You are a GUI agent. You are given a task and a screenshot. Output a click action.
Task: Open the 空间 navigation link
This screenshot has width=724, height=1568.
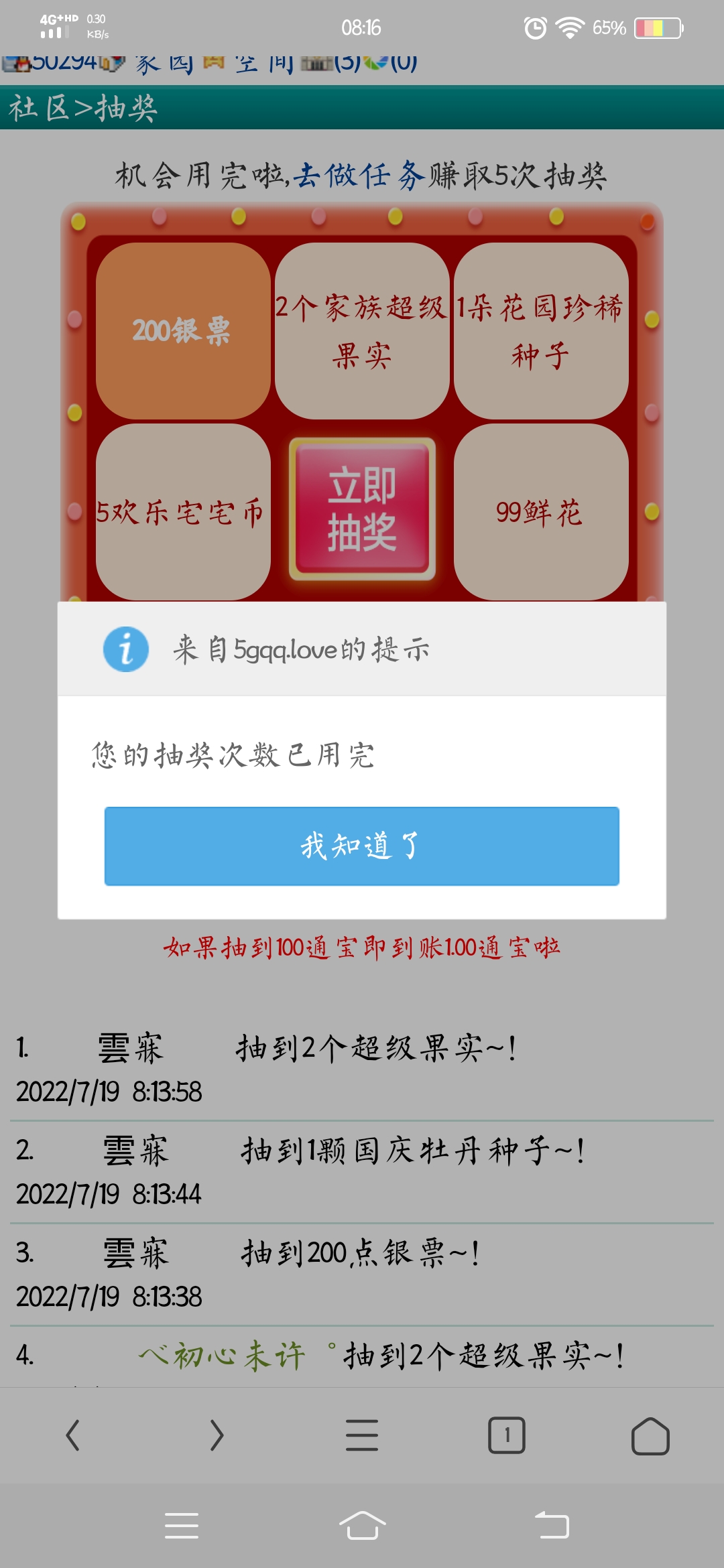[263, 62]
